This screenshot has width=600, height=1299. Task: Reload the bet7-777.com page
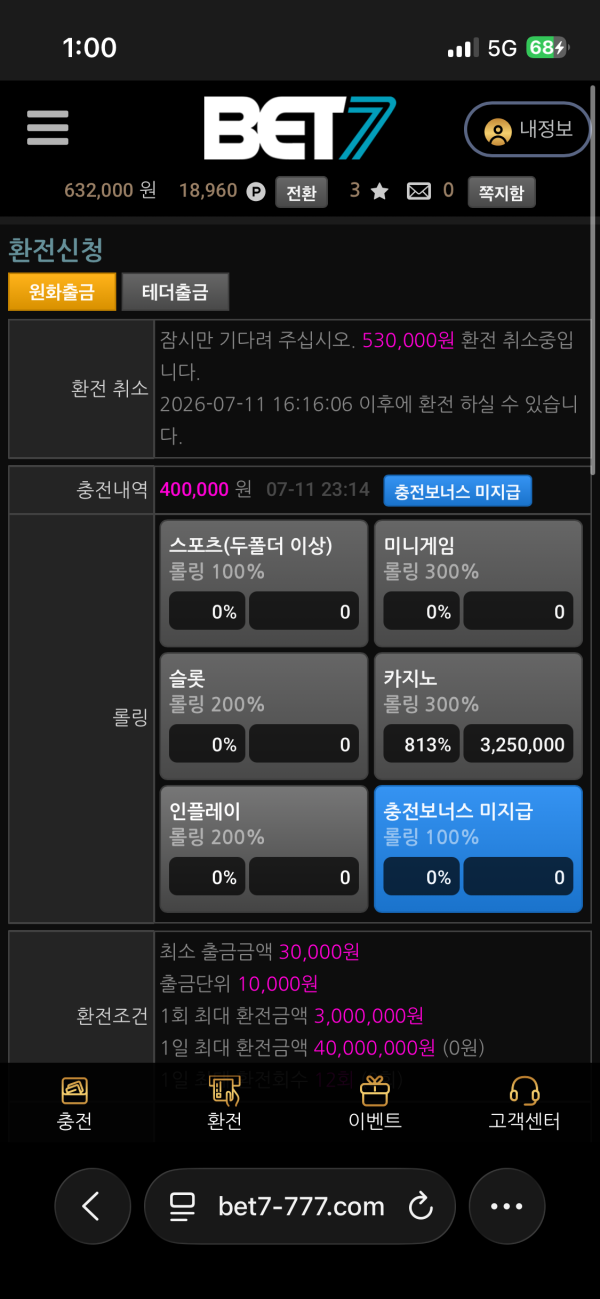pos(421,1206)
